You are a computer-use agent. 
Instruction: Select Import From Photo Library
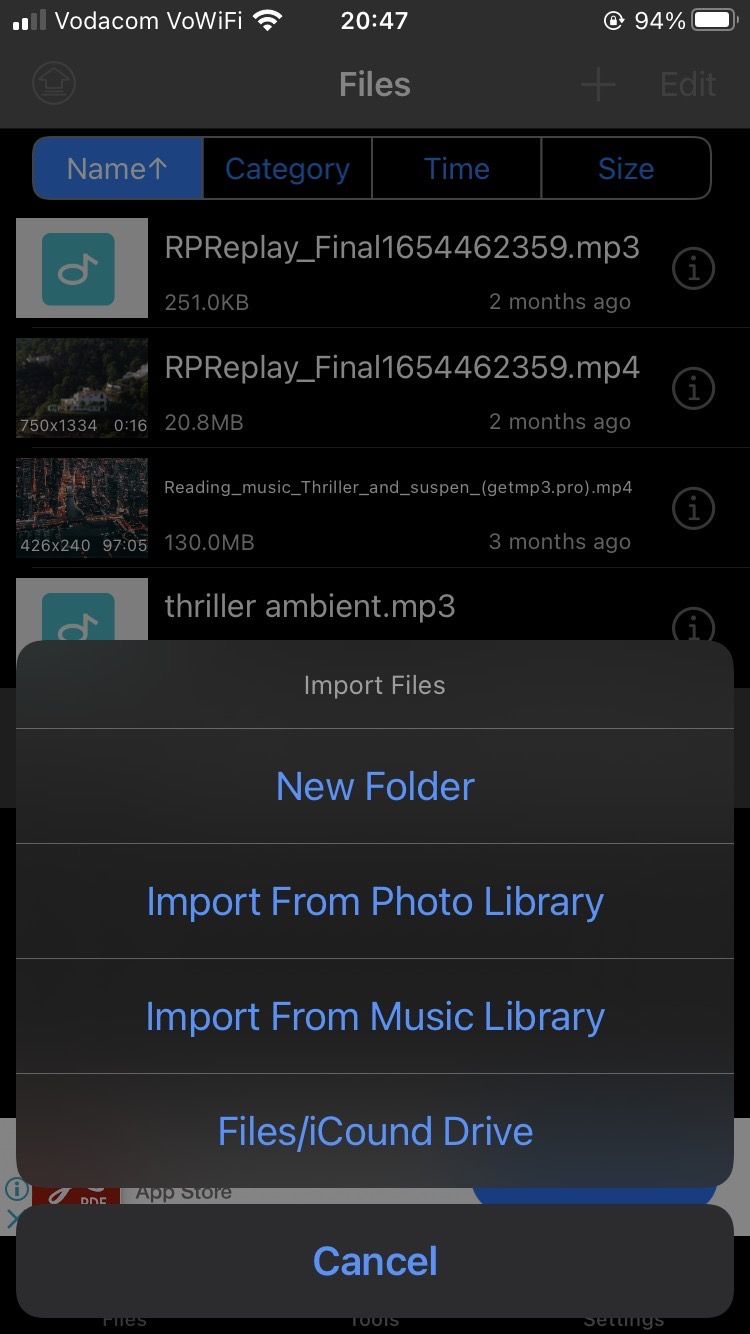[x=375, y=901]
